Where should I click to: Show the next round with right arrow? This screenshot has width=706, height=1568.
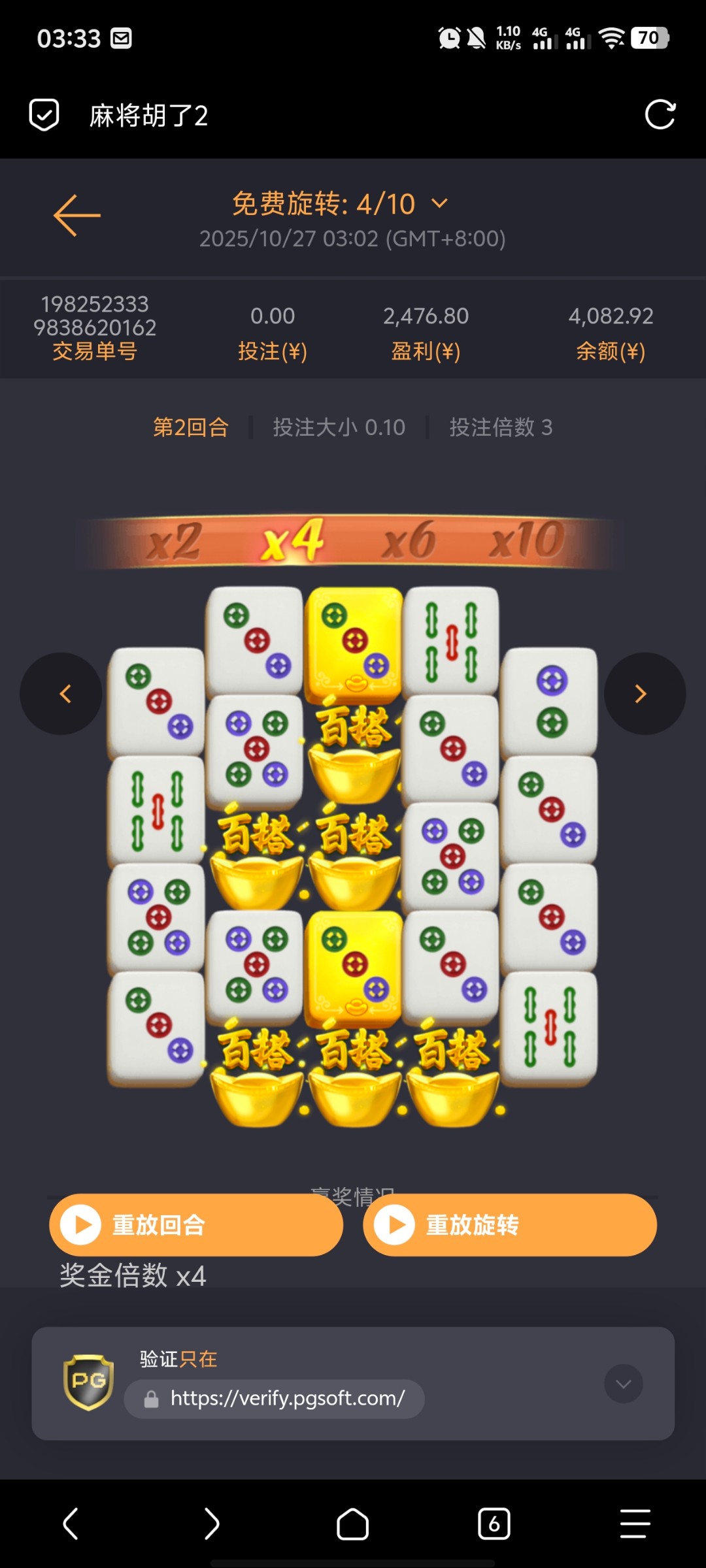(x=645, y=693)
